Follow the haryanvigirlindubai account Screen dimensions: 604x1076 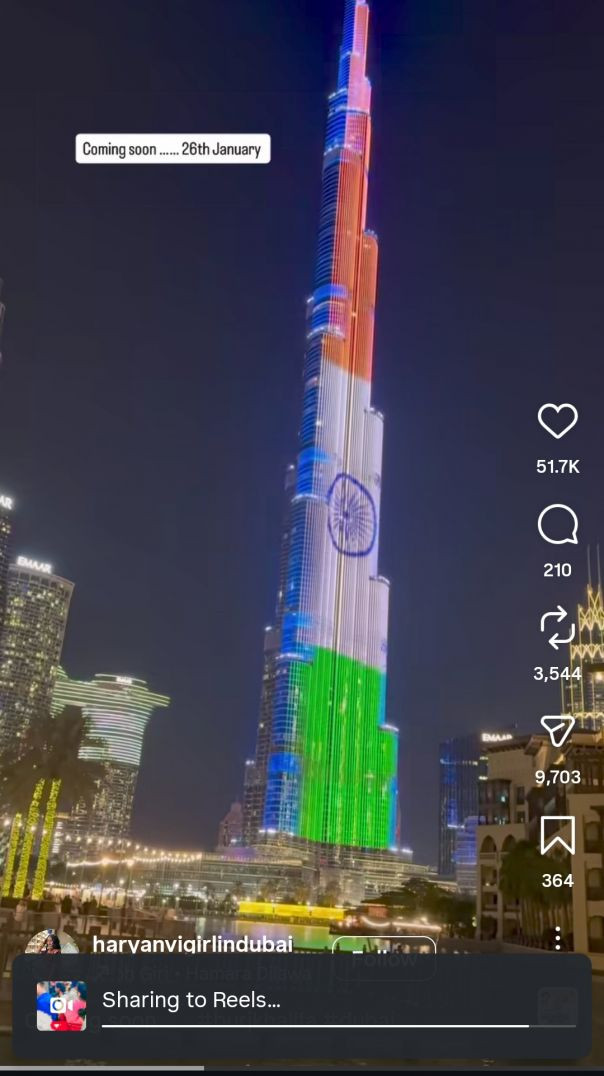click(384, 949)
